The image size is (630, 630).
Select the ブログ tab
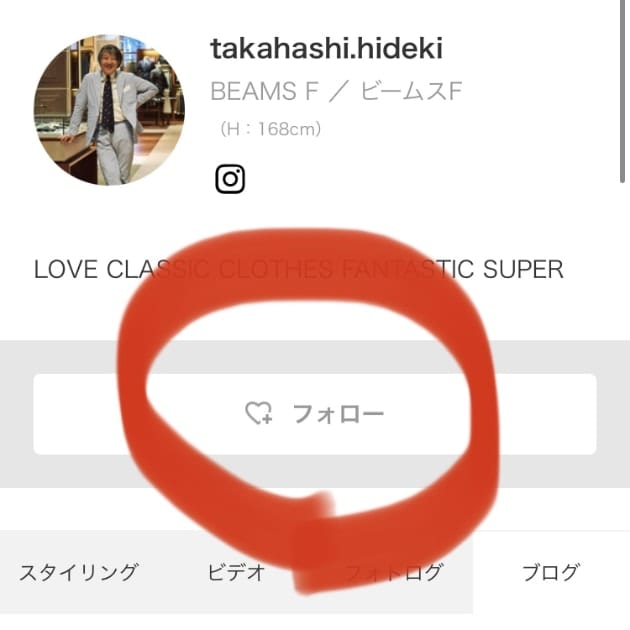click(x=551, y=573)
